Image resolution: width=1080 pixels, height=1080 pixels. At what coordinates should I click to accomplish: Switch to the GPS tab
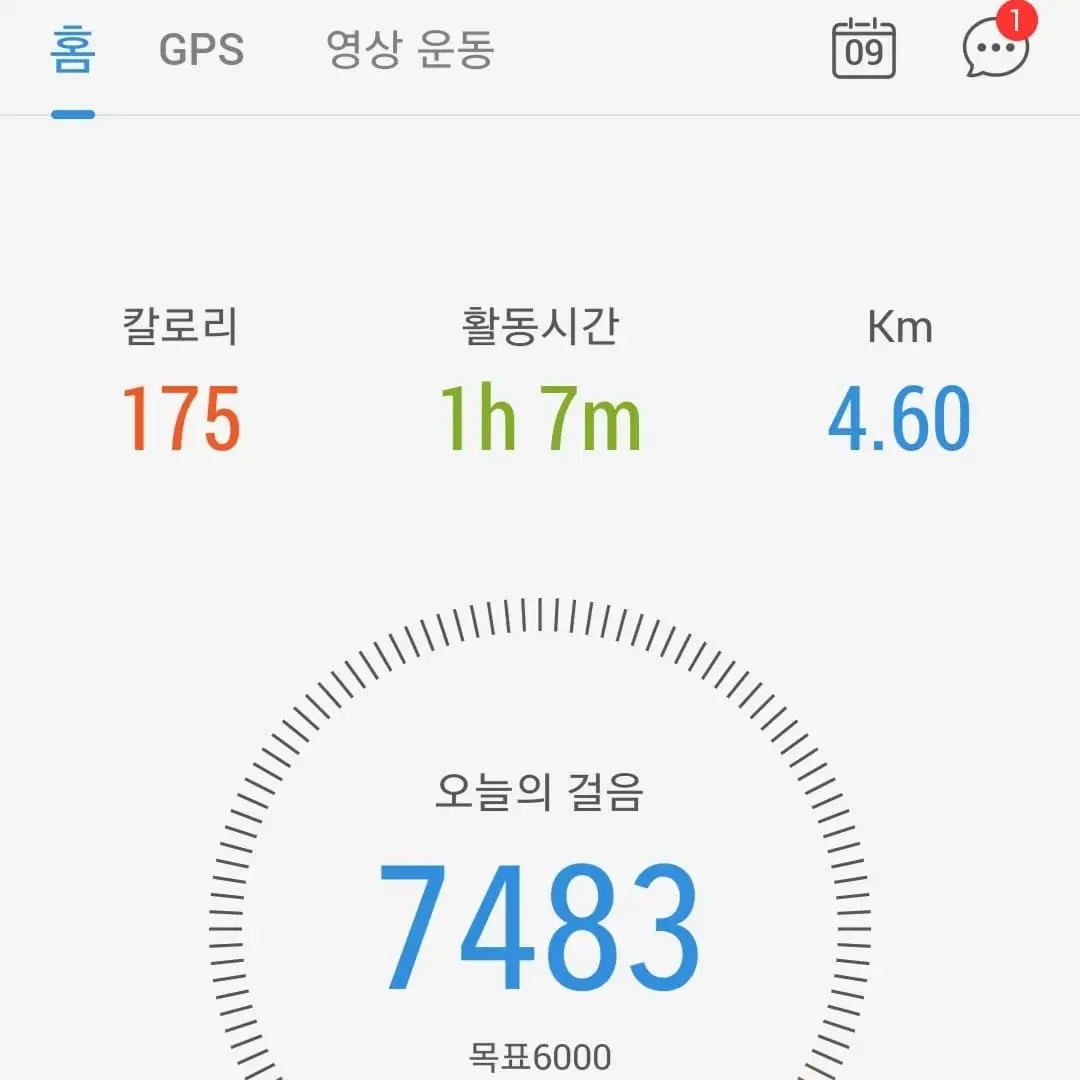(x=201, y=50)
